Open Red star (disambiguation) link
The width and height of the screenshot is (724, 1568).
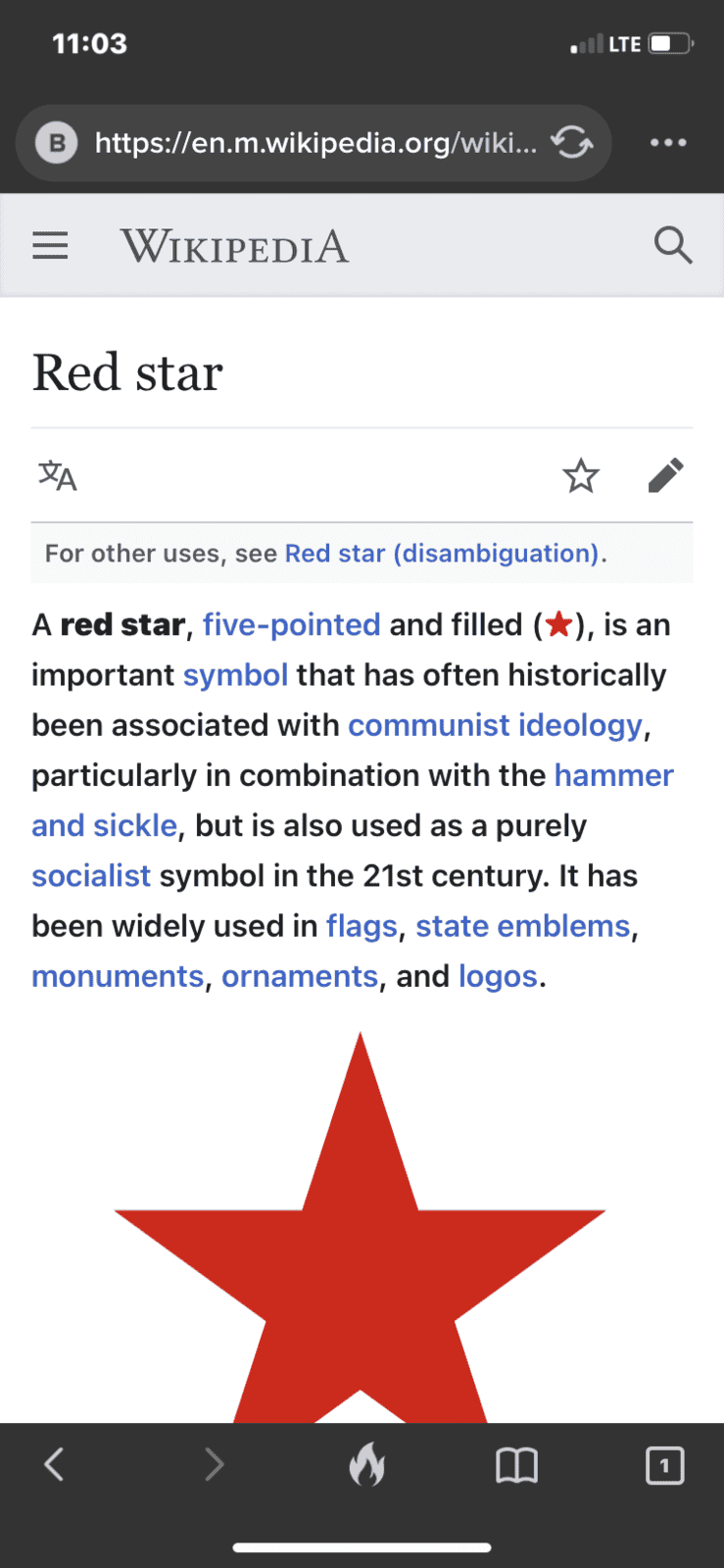(x=442, y=554)
